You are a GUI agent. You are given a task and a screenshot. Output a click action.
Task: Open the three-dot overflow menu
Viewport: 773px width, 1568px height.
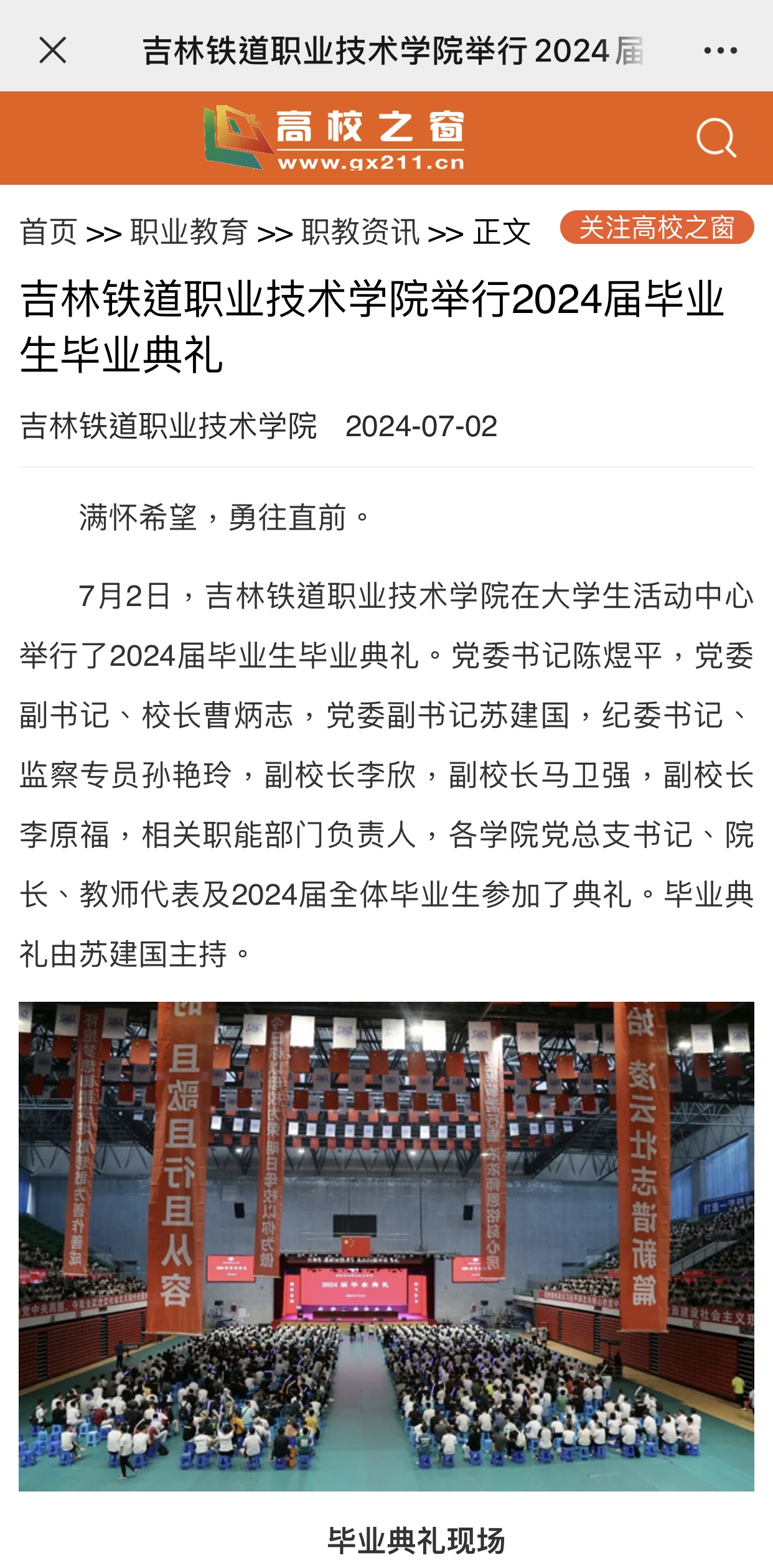[720, 50]
